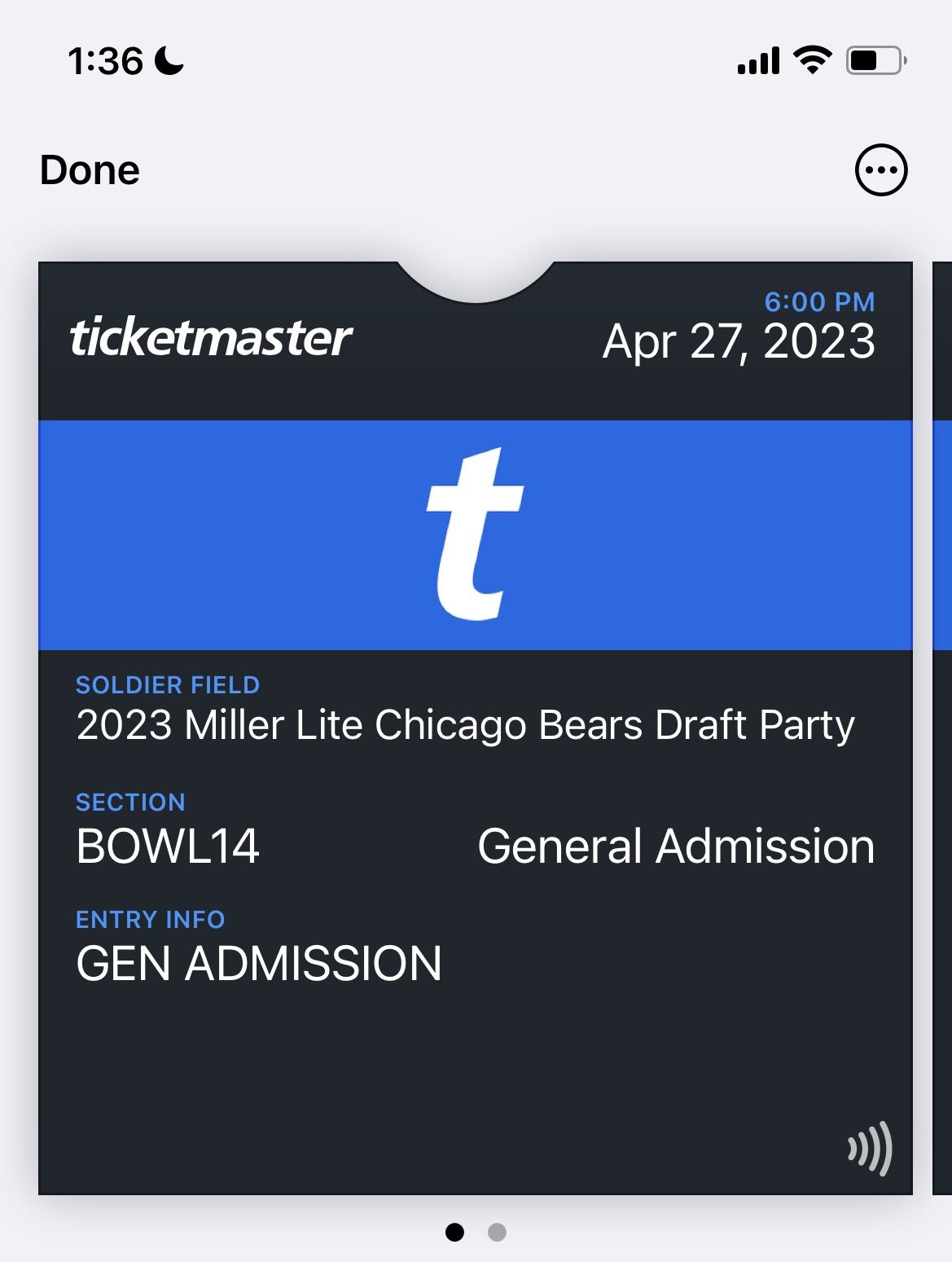Tap Done to close the pass

pyautogui.click(x=90, y=170)
